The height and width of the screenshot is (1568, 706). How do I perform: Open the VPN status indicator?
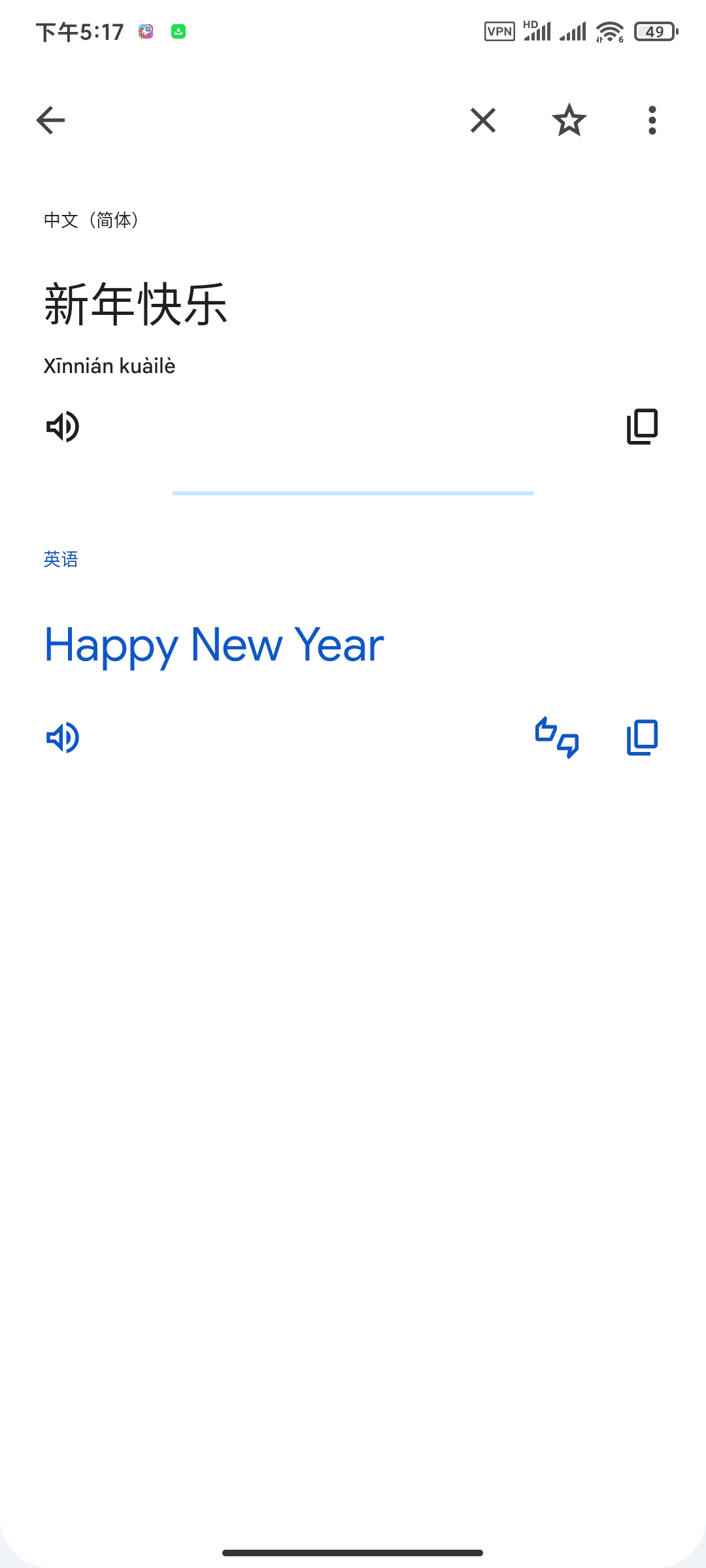[499, 30]
